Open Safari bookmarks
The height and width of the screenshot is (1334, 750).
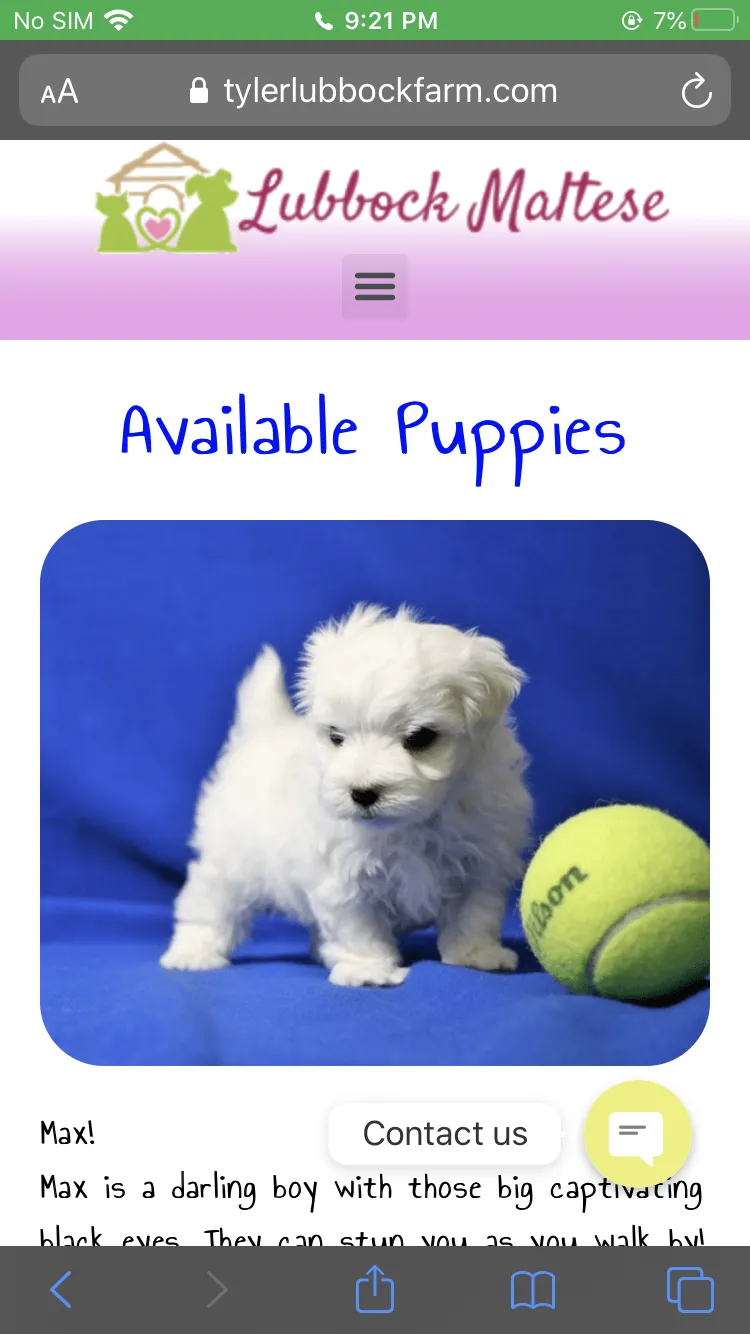pyautogui.click(x=532, y=1290)
